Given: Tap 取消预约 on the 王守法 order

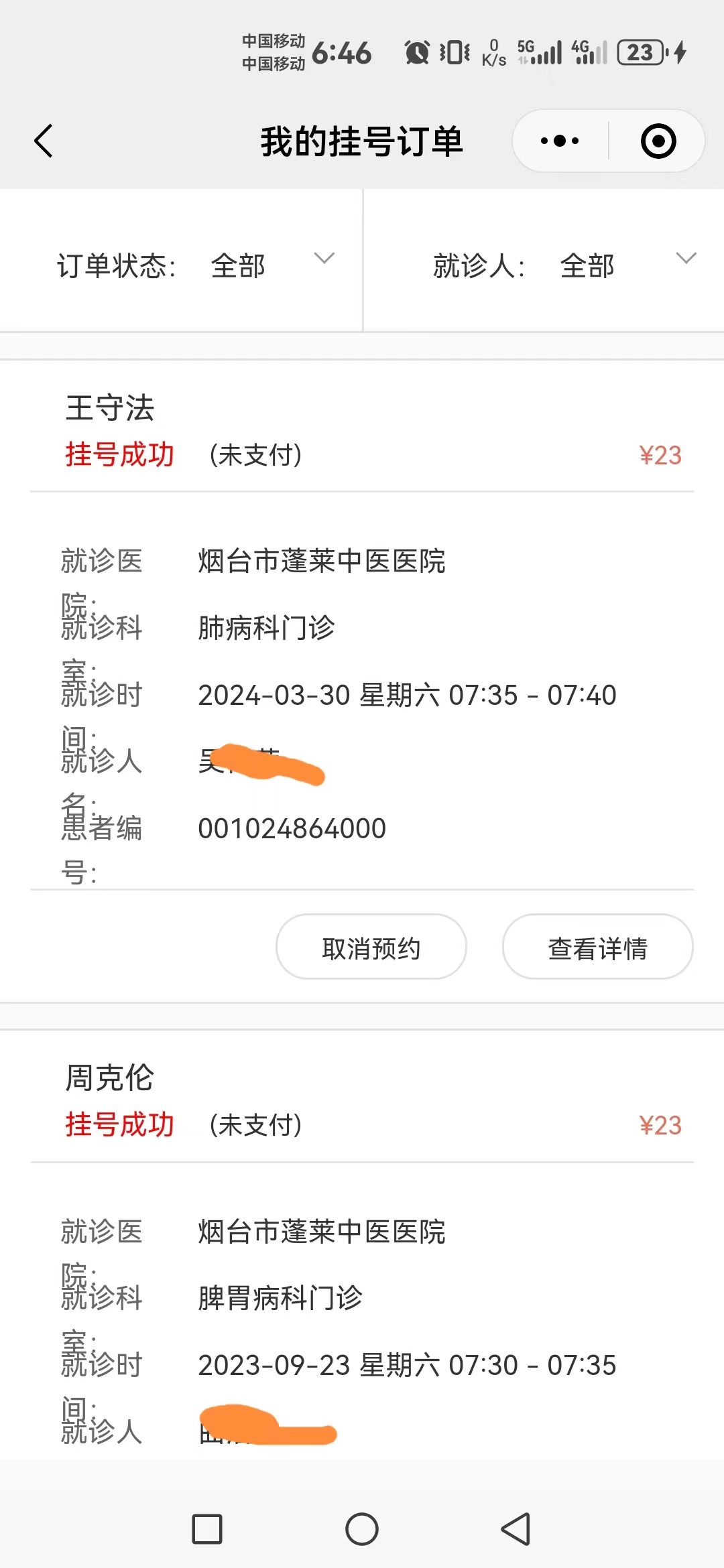Looking at the screenshot, I should coord(371,948).
